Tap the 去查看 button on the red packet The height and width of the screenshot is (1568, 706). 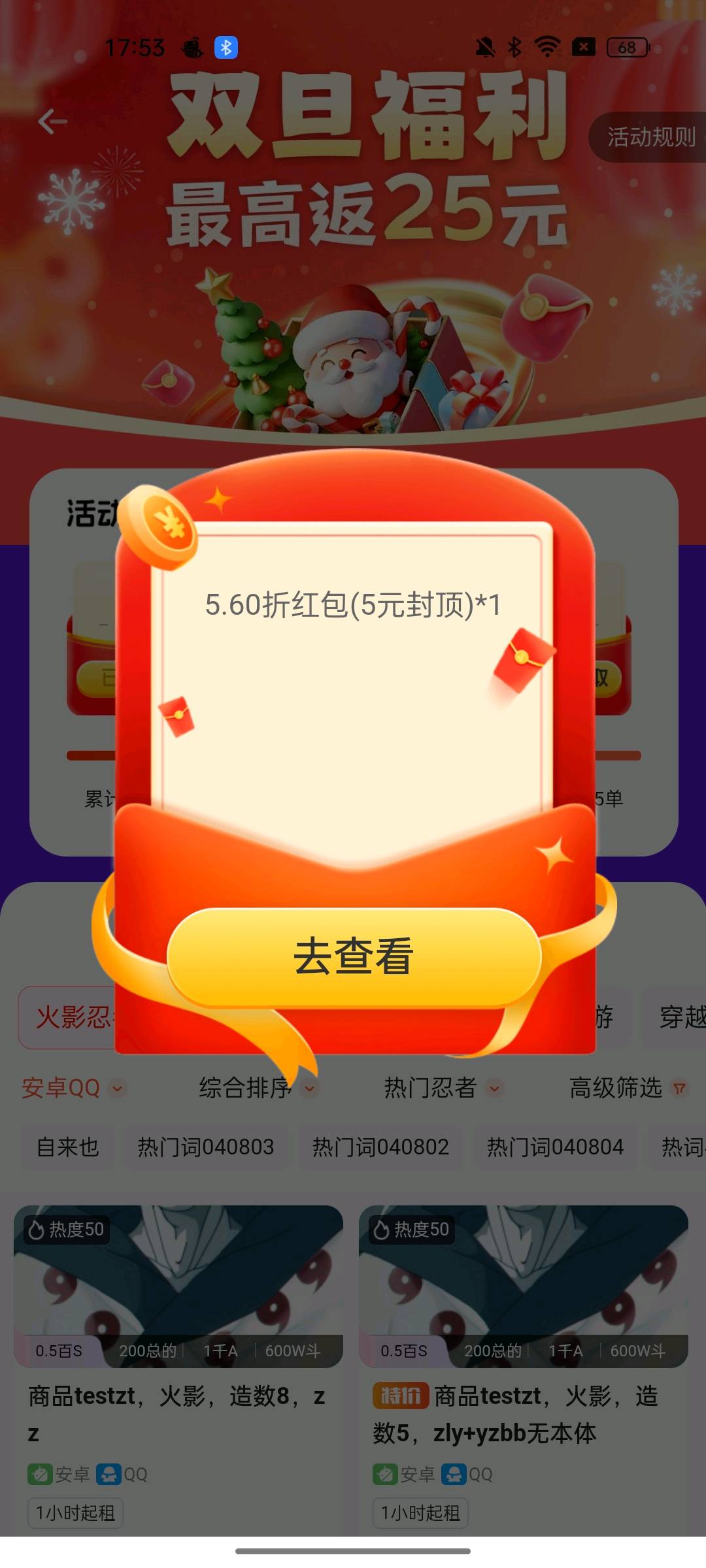click(x=354, y=956)
